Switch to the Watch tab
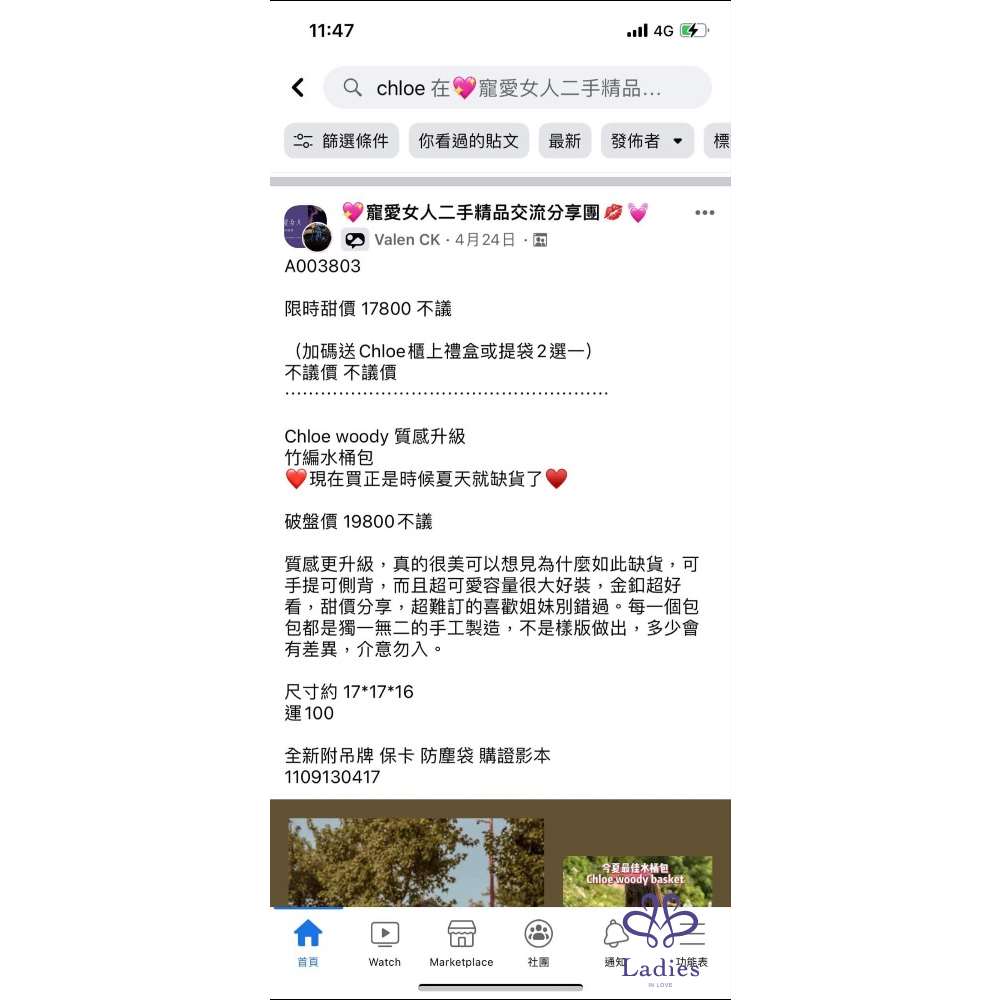Image resolution: width=1000 pixels, height=1000 pixels. tap(384, 943)
